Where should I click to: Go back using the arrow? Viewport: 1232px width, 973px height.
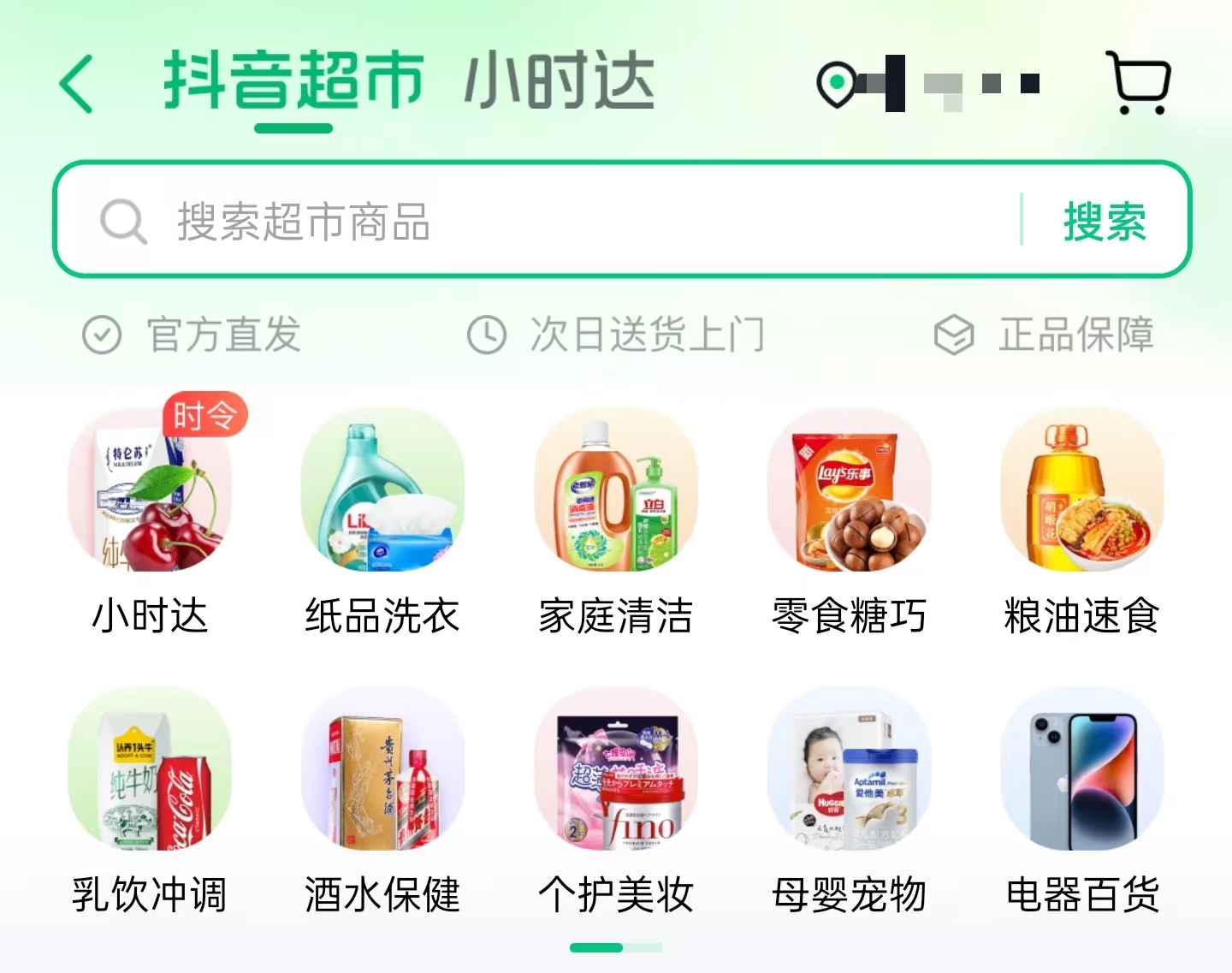tap(77, 83)
